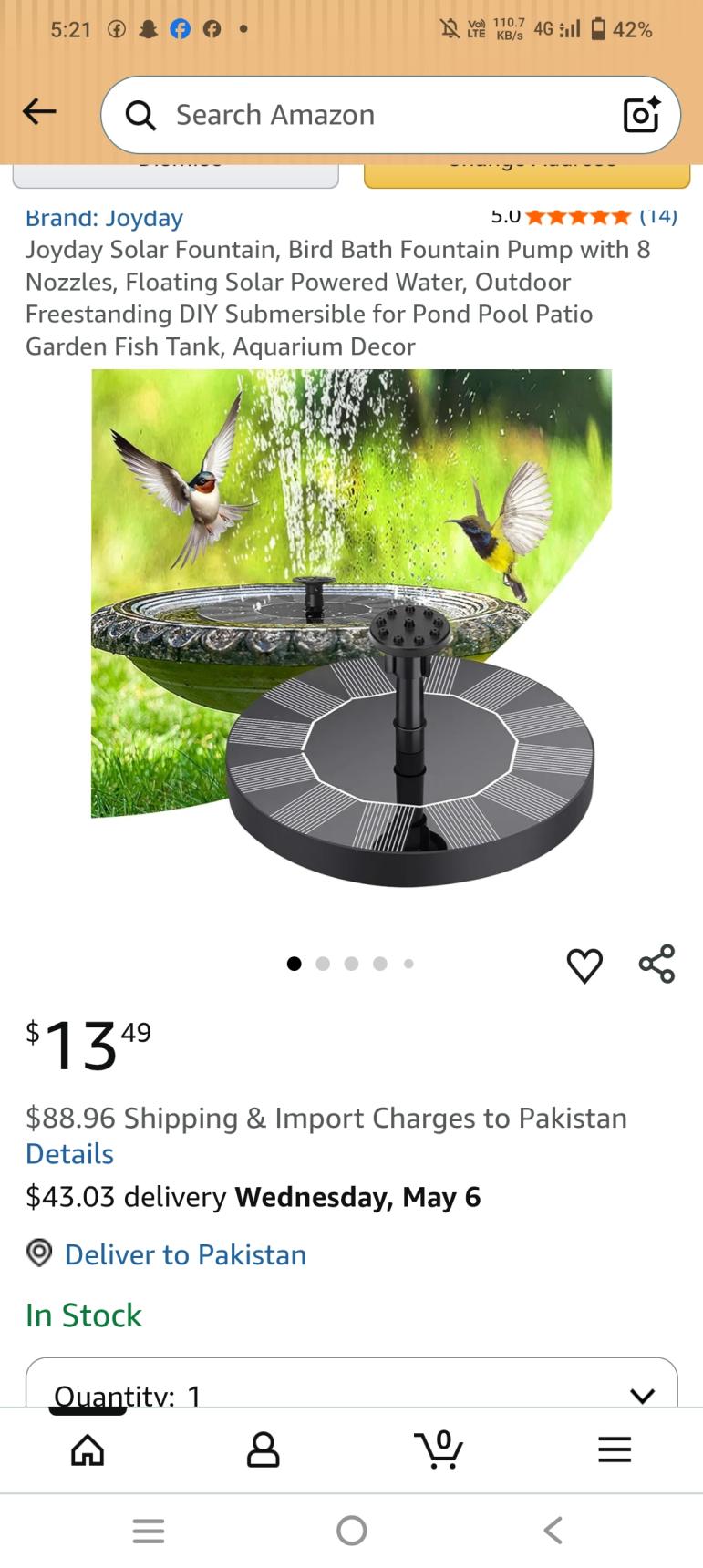Change location via Deliver to Pakistan
The image size is (703, 1568).
click(x=184, y=1254)
